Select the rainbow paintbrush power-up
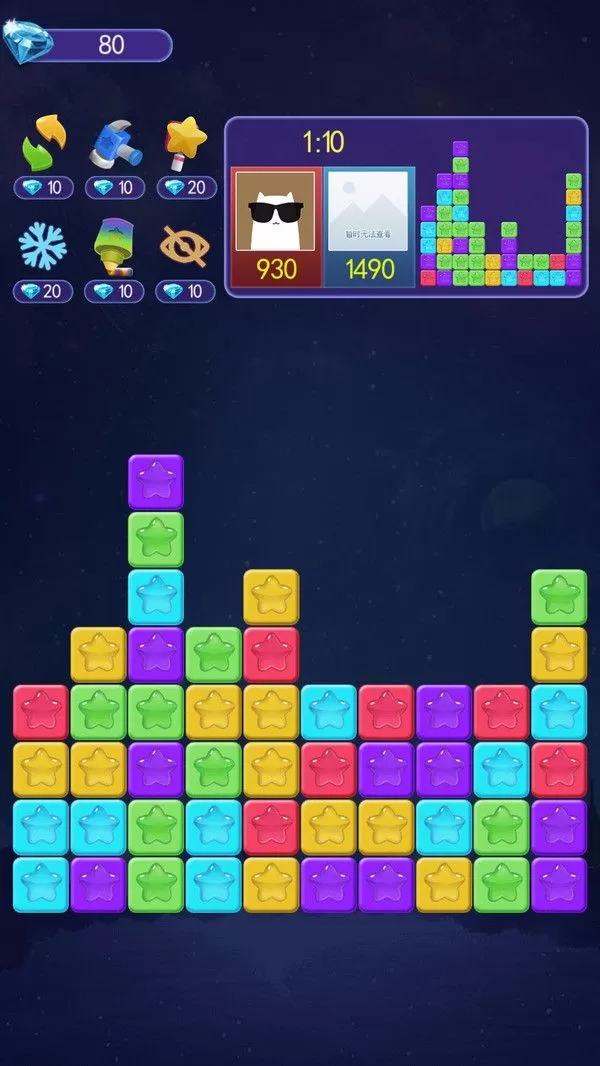Image resolution: width=600 pixels, height=1066 pixels. (114, 247)
